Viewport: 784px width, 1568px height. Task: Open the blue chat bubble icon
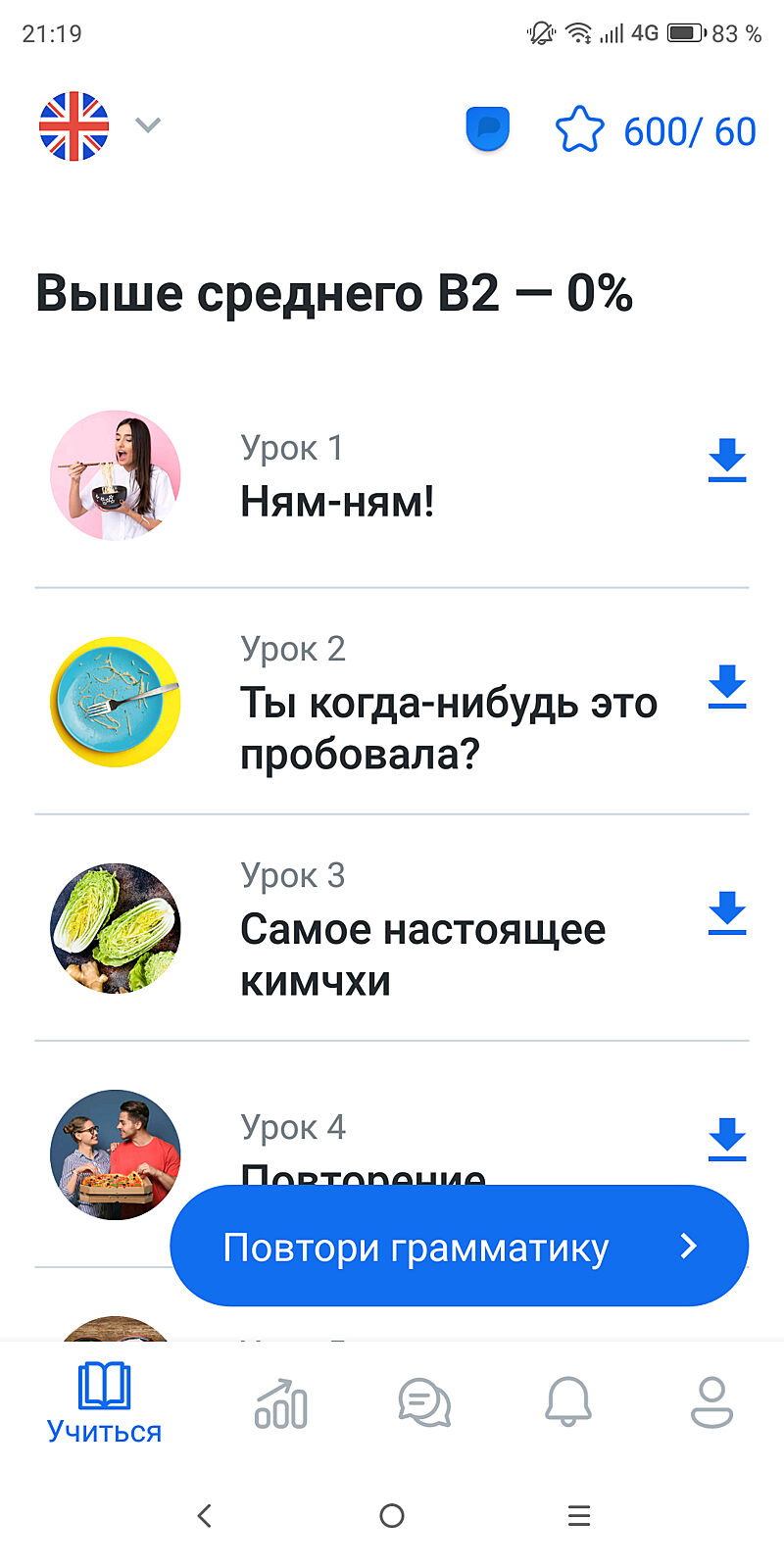point(487,129)
